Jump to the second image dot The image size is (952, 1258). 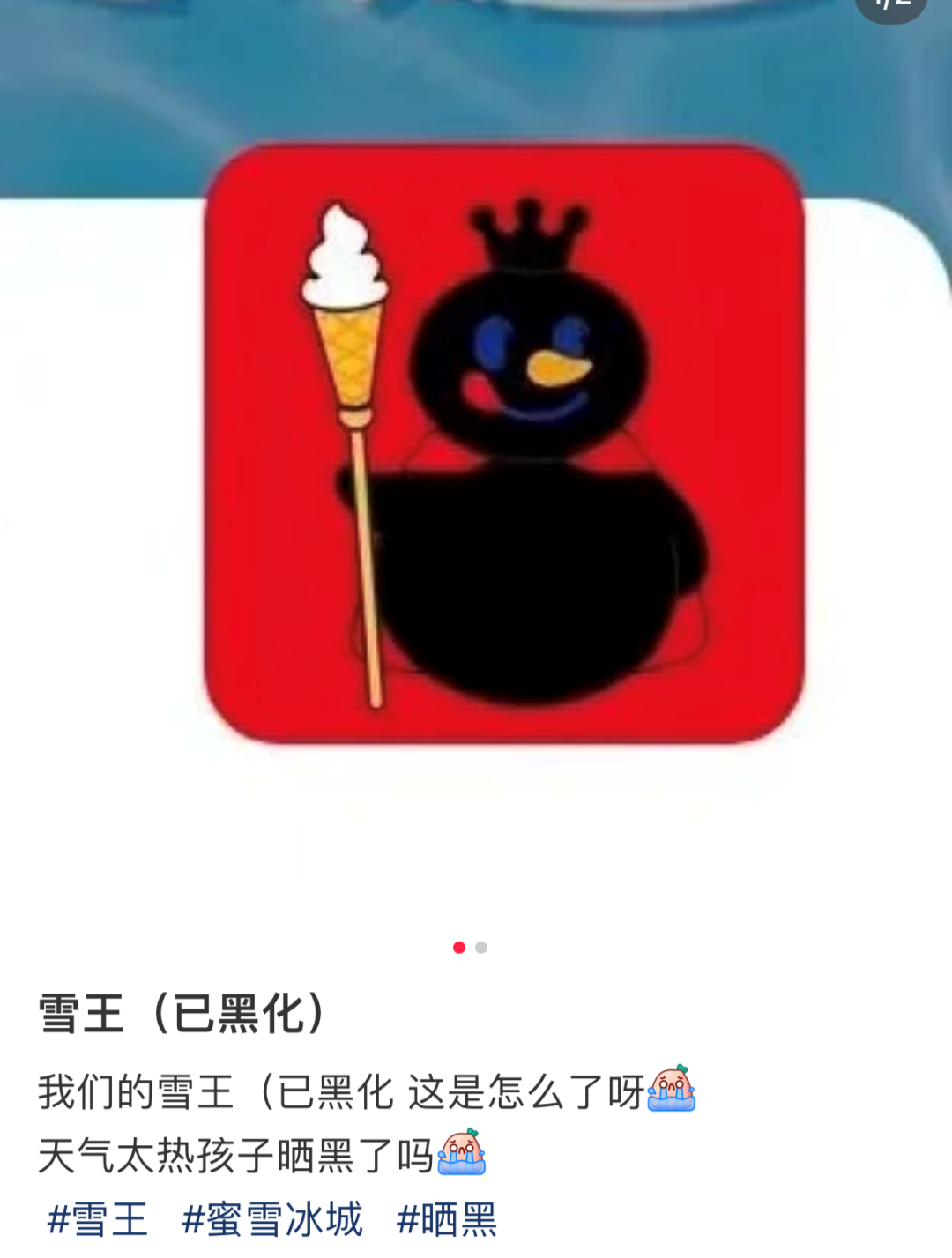[x=481, y=948]
